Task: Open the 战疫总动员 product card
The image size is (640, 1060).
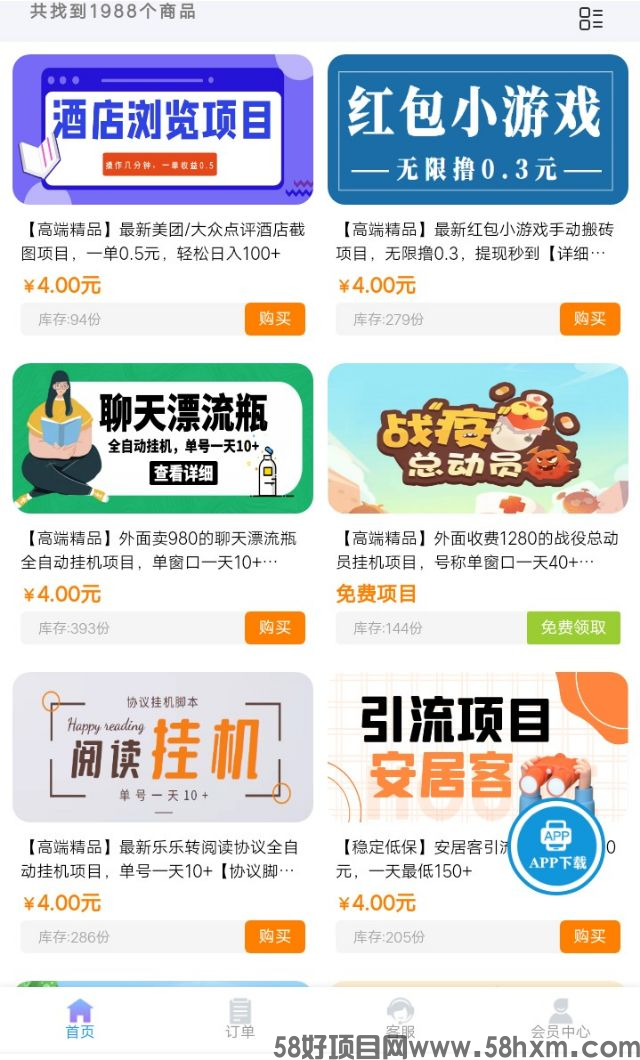Action: [477, 438]
